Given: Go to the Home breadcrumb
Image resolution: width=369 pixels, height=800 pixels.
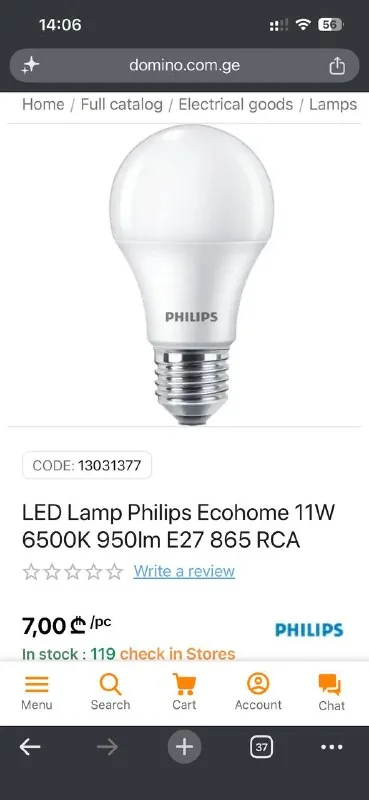Looking at the screenshot, I should [x=43, y=105].
